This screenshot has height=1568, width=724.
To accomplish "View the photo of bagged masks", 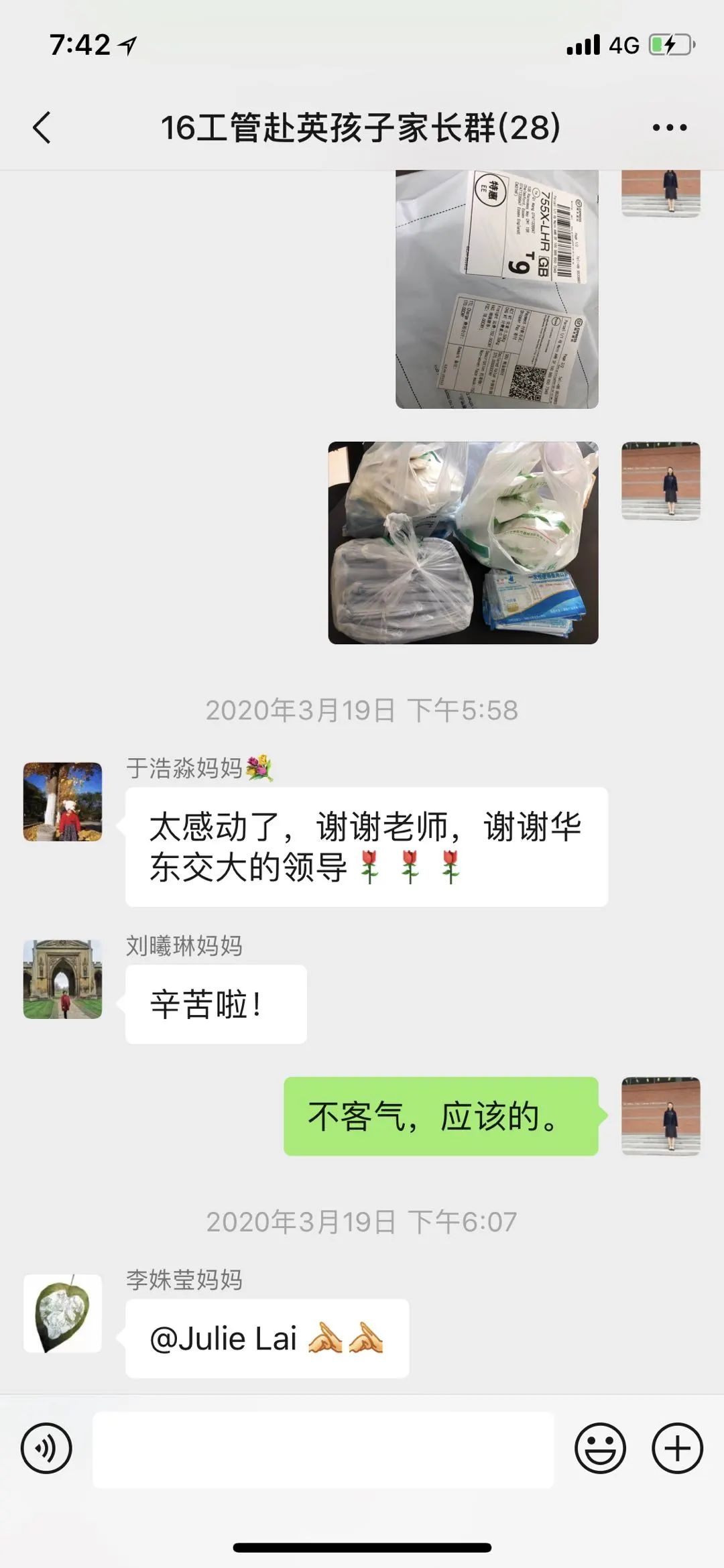I will [463, 543].
